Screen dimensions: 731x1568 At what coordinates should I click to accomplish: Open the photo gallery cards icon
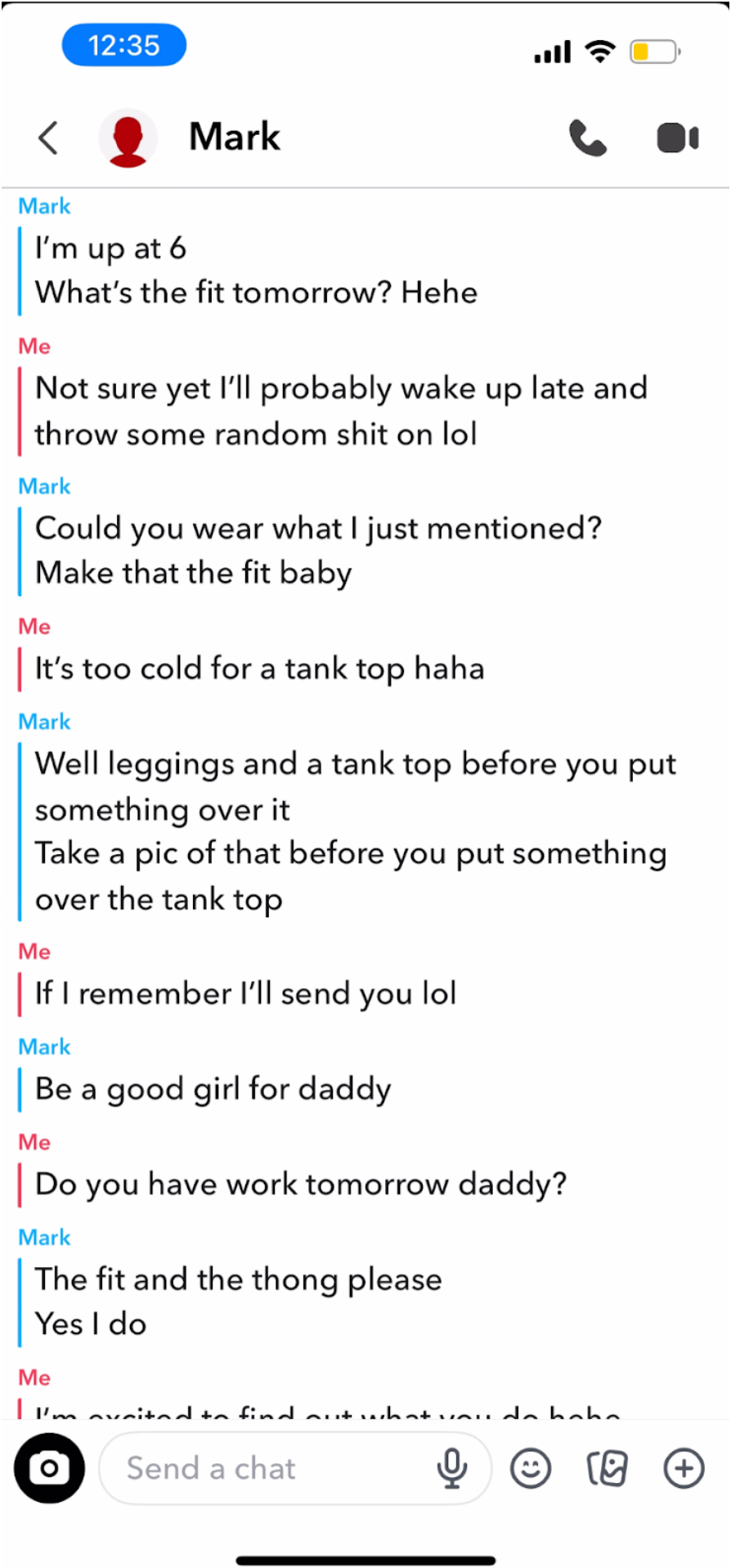[x=607, y=1468]
